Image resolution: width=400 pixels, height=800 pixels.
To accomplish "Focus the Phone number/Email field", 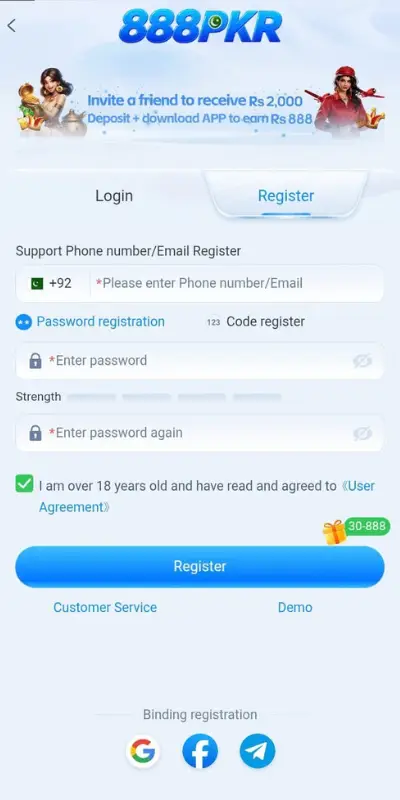I will coord(237,283).
